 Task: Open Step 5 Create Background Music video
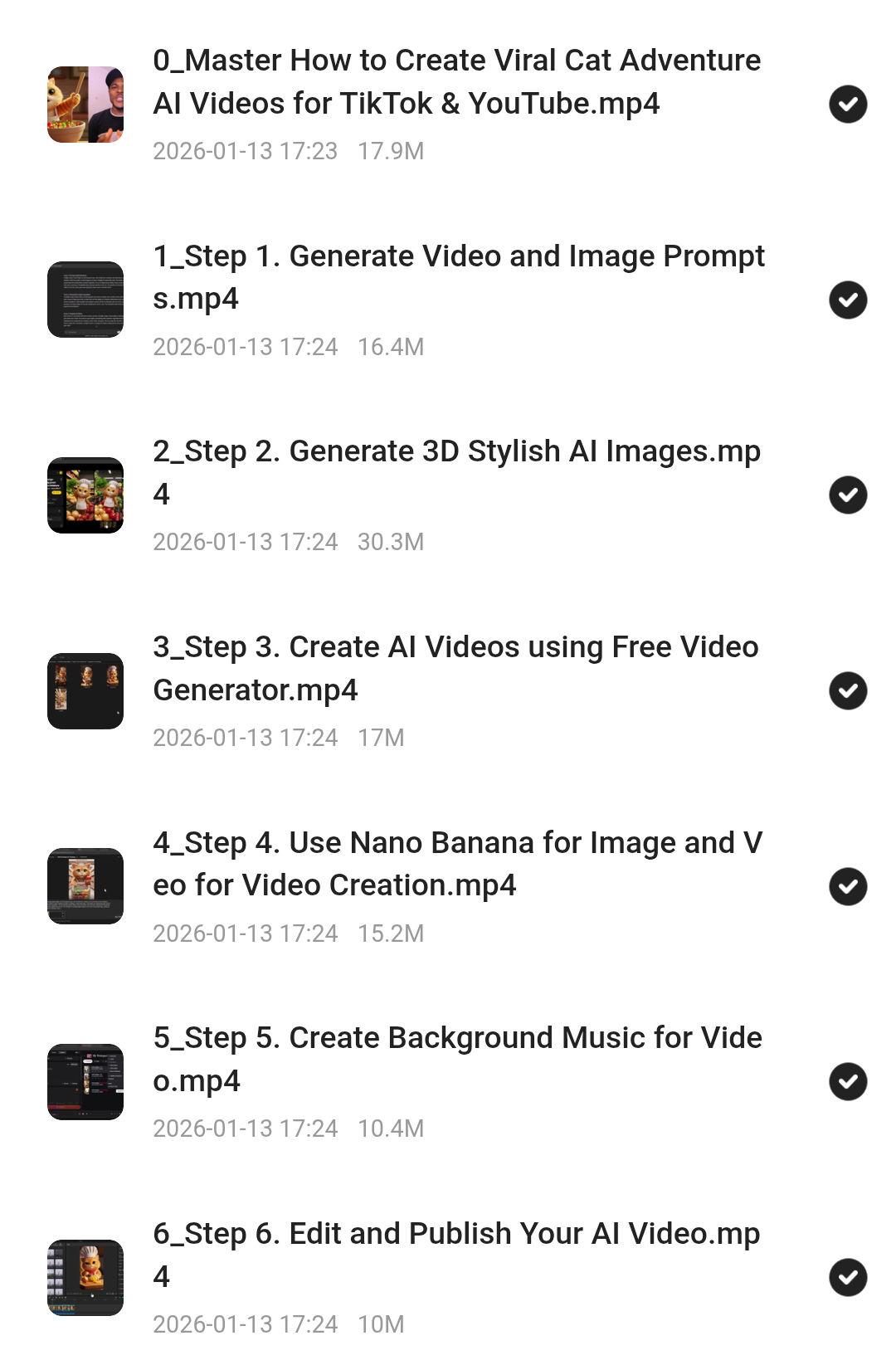pos(456,1059)
